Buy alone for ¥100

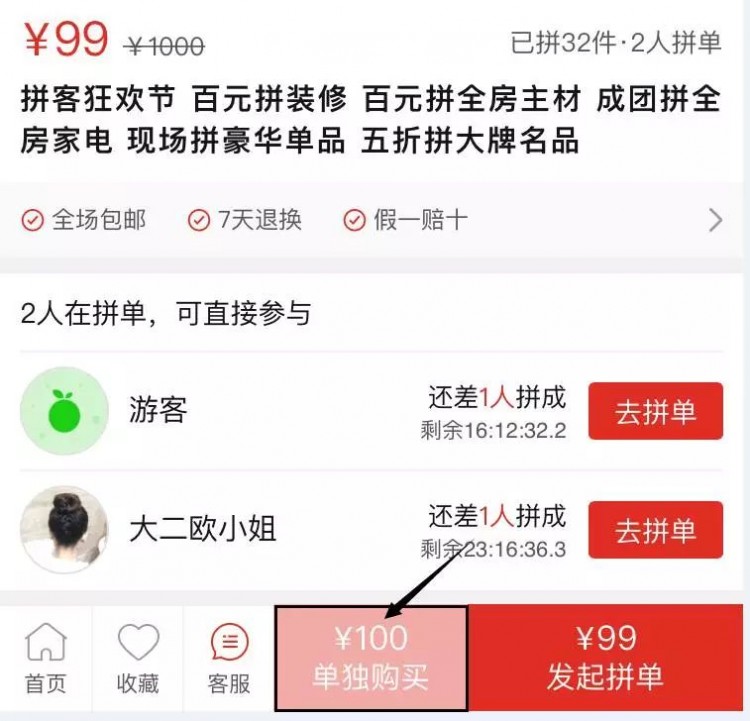pyautogui.click(x=371, y=658)
